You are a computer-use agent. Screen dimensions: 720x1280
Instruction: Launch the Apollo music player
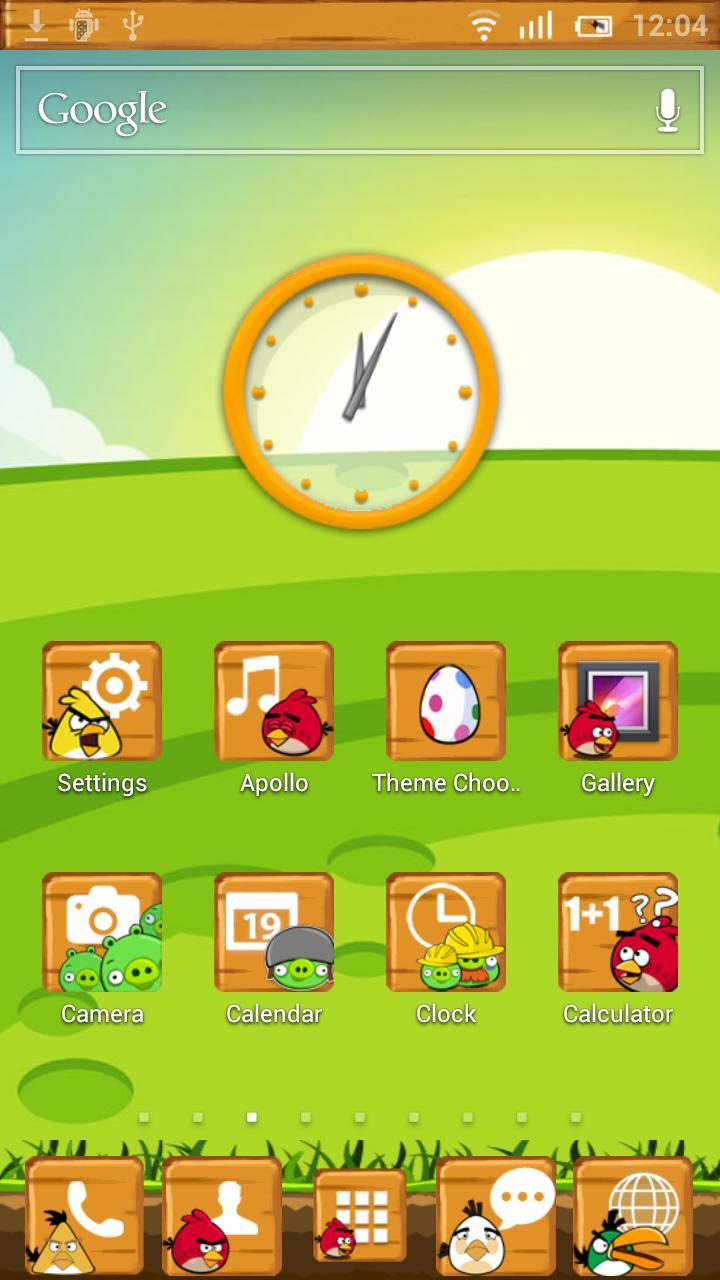click(274, 702)
